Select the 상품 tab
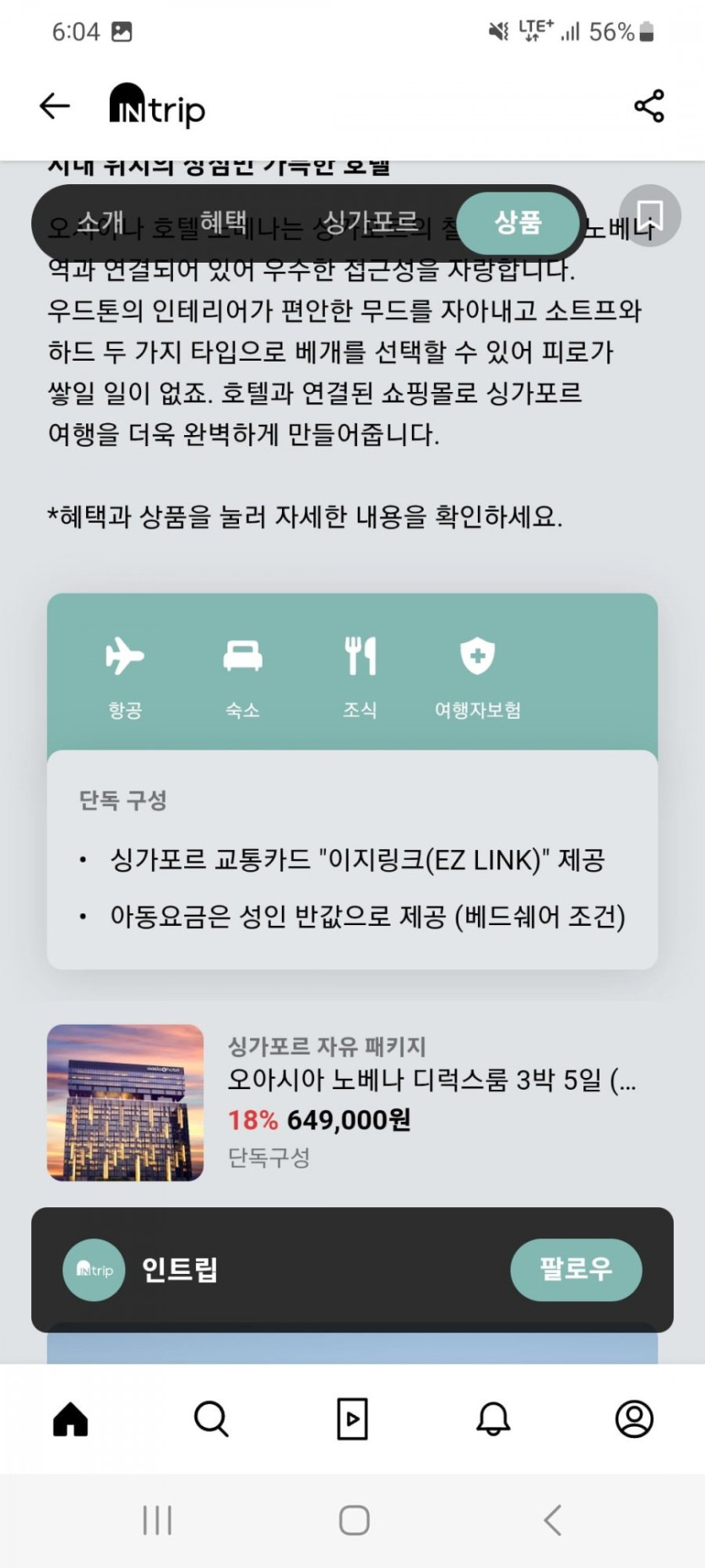Screen dimensions: 705x1568 [x=517, y=223]
